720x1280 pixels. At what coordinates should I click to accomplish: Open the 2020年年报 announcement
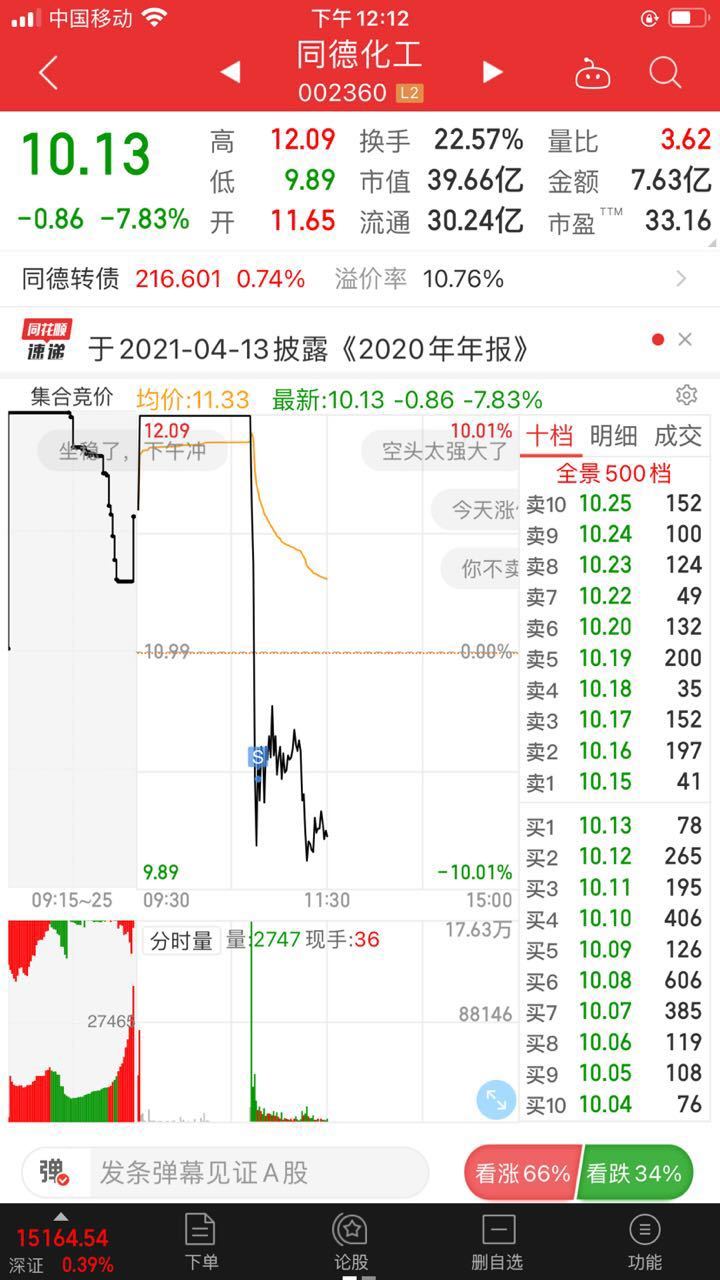pyautogui.click(x=308, y=348)
